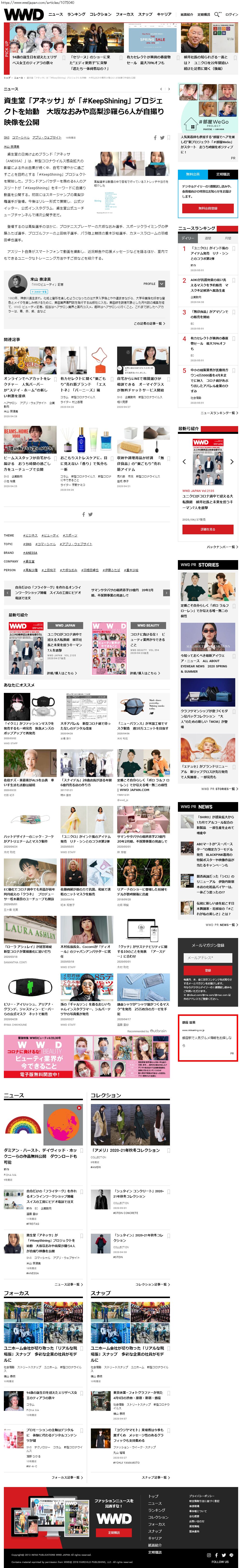Viewport: 242px width, 1568px height.
Task: Open the 定期購読 button in footer banner
Action: coord(114,1532)
